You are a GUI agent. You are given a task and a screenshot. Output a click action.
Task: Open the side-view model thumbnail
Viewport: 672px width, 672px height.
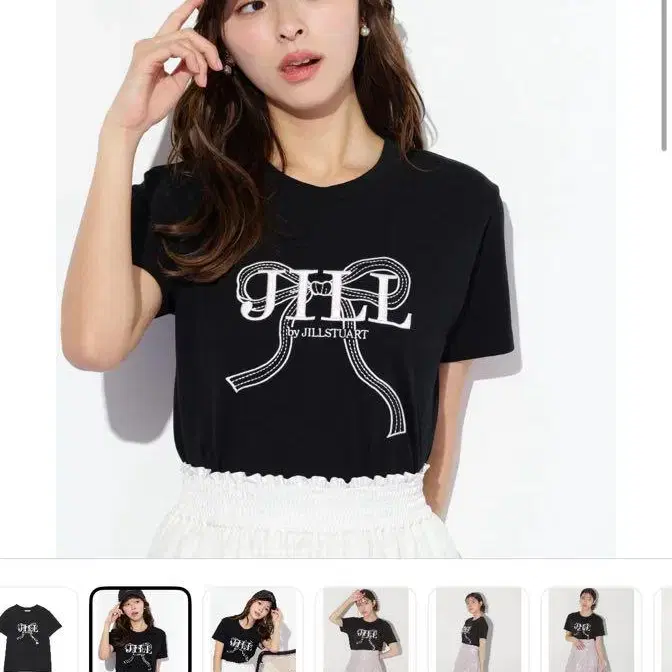point(478,630)
